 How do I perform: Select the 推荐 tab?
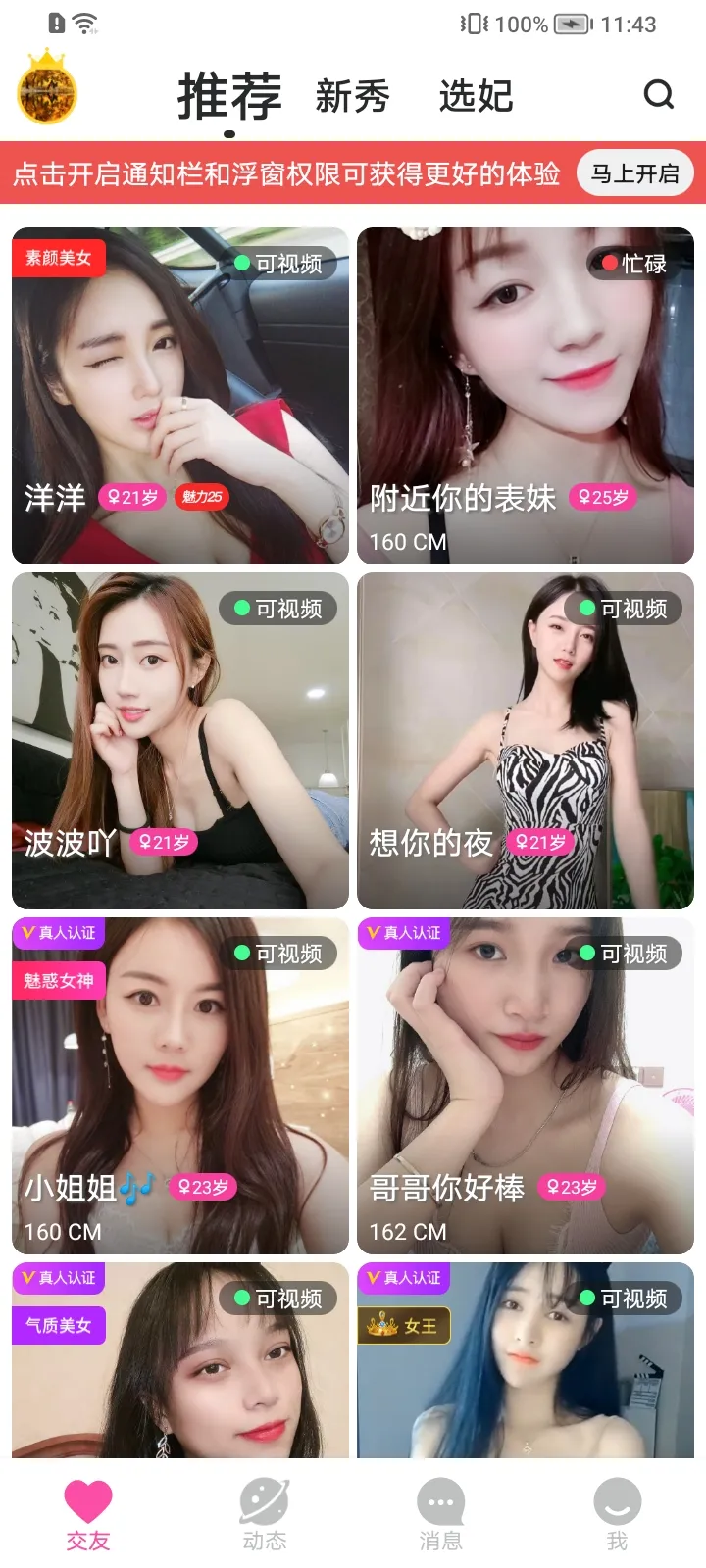229,97
